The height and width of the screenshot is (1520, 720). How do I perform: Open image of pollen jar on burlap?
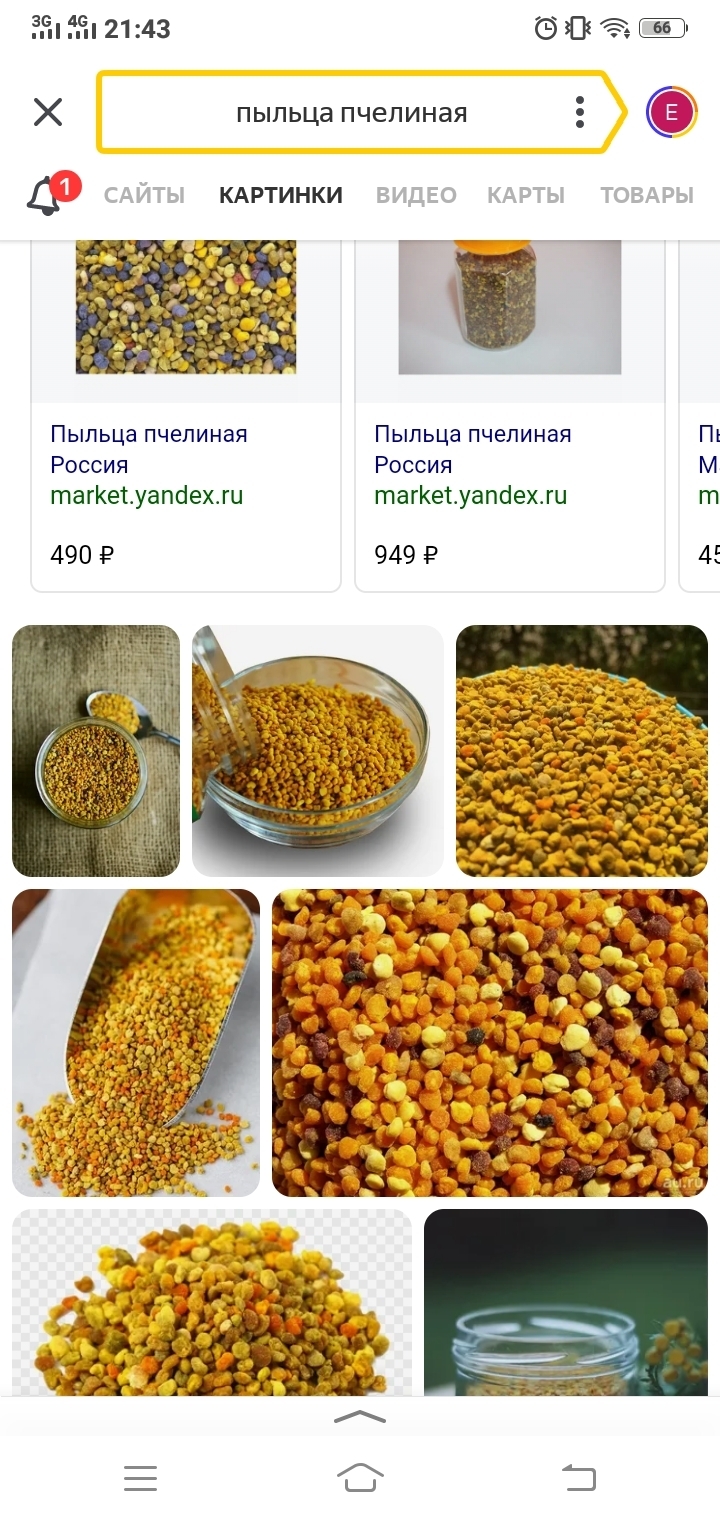[x=96, y=751]
